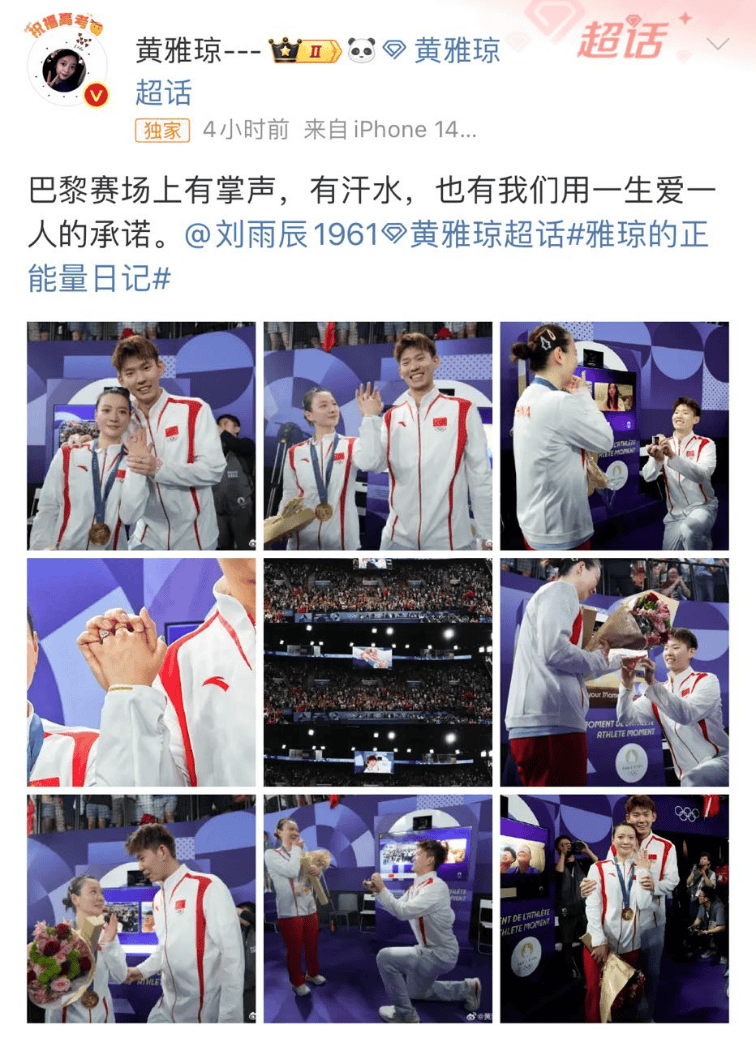This screenshot has width=756, height=1039.
Task: View the wide shot of the kneeling proposal
Action: coord(378,908)
